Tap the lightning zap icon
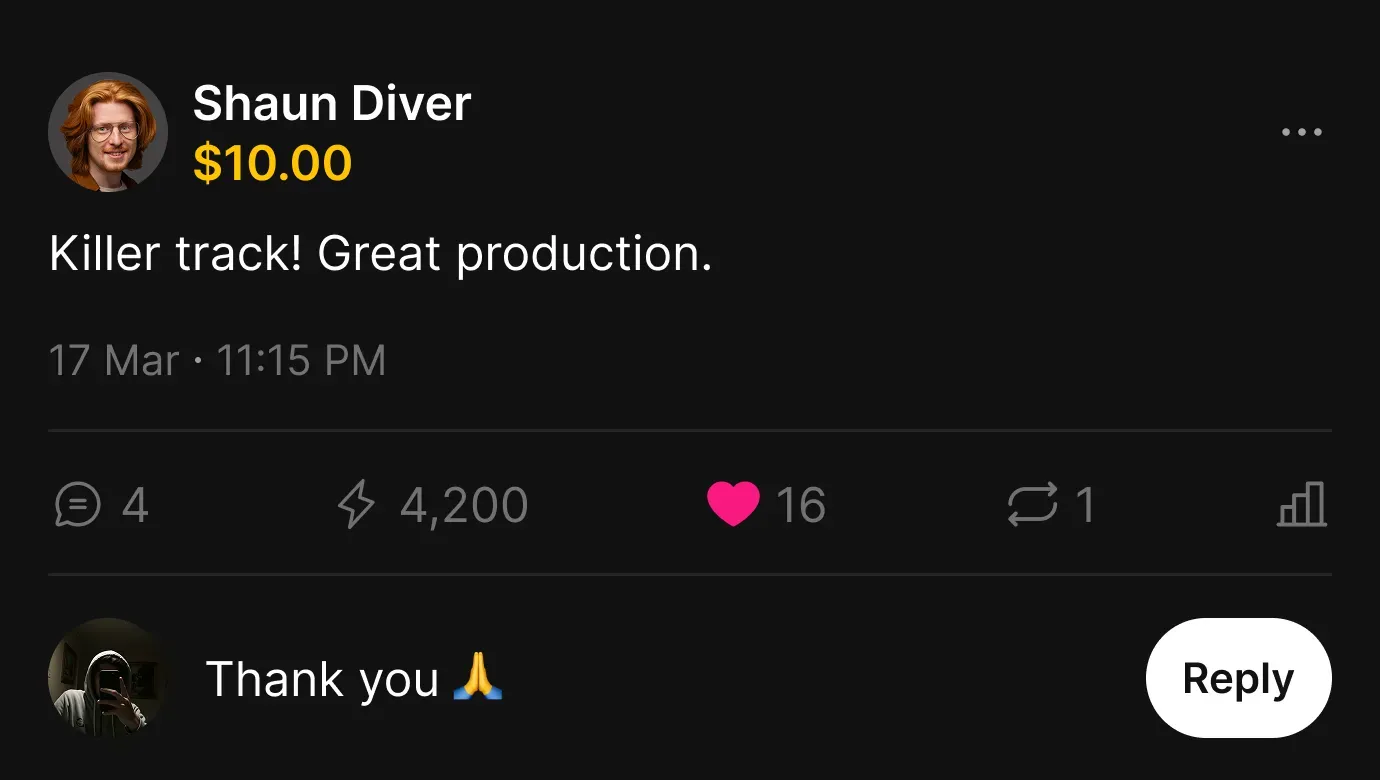1380x780 pixels. point(357,505)
